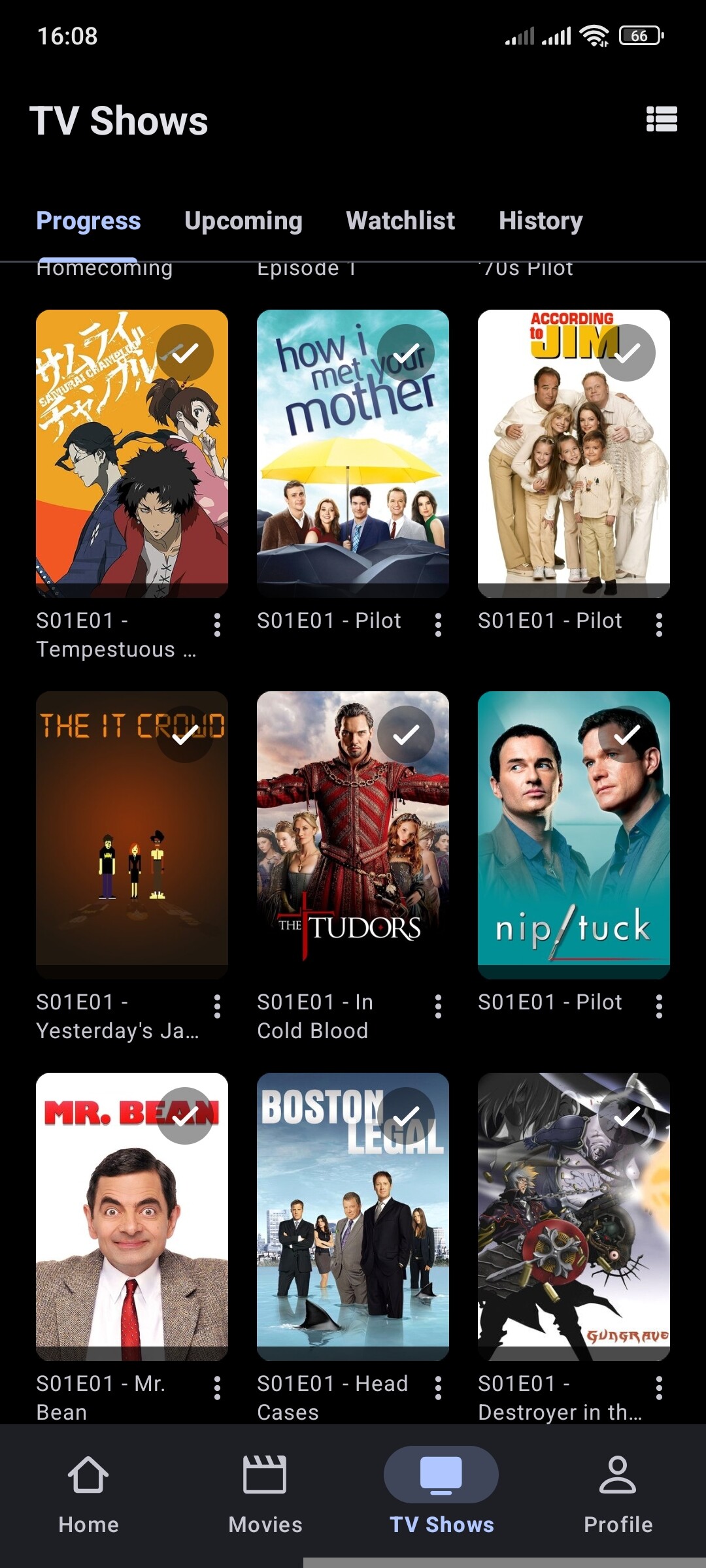Open options for Tempestuous episode
Viewport: 706px width, 1568px height.
tap(217, 625)
